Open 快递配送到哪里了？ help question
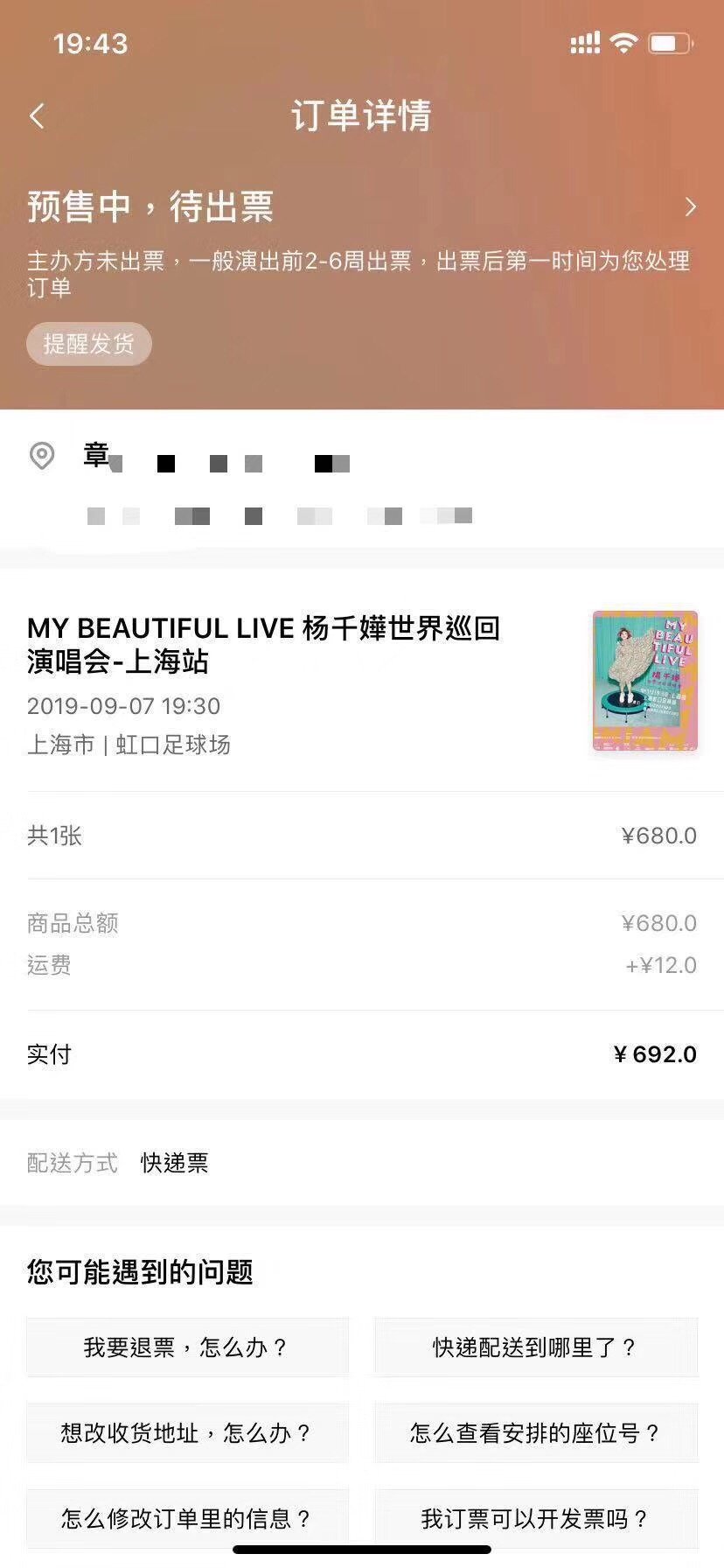This screenshot has width=724, height=1568. tap(536, 1347)
